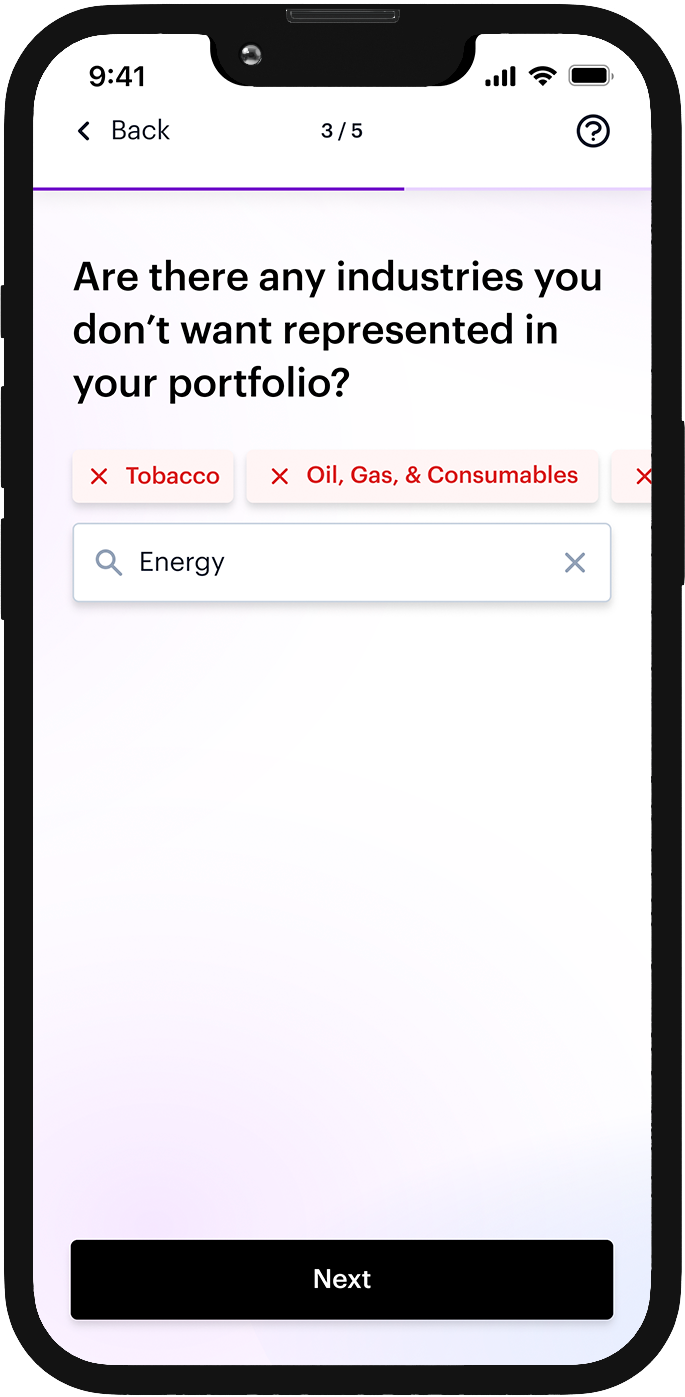The width and height of the screenshot is (685, 1397).
Task: Continue with the Next button
Action: (342, 1279)
